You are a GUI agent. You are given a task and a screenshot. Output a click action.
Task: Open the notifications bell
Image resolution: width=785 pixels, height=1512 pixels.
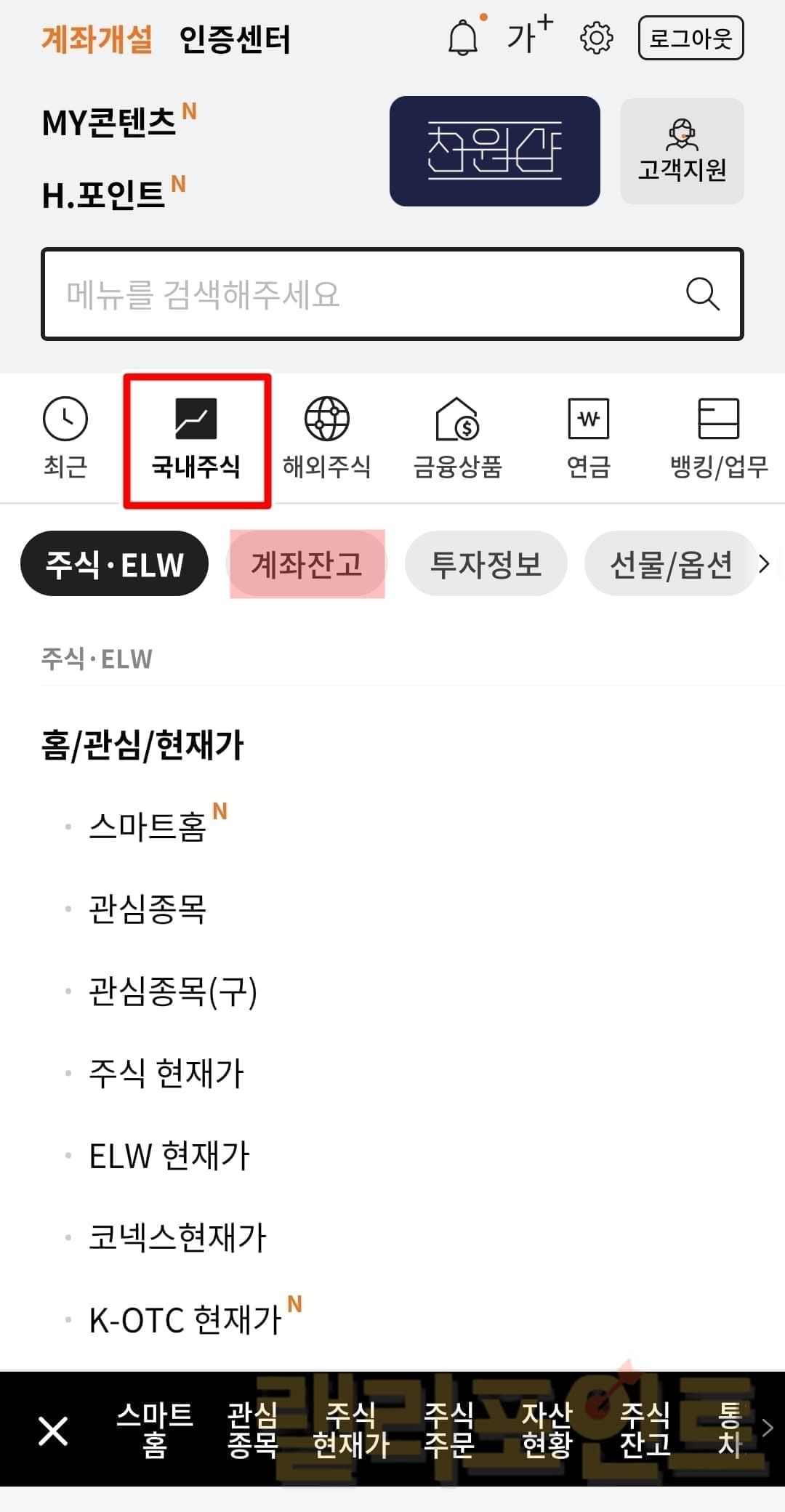coord(463,38)
